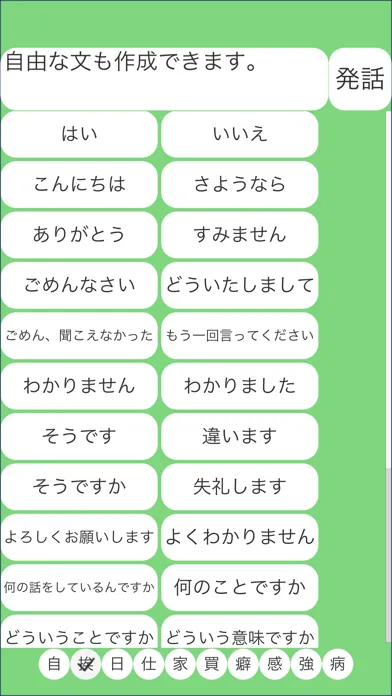Tap the わかりません phrase button

pyautogui.click(x=79, y=386)
